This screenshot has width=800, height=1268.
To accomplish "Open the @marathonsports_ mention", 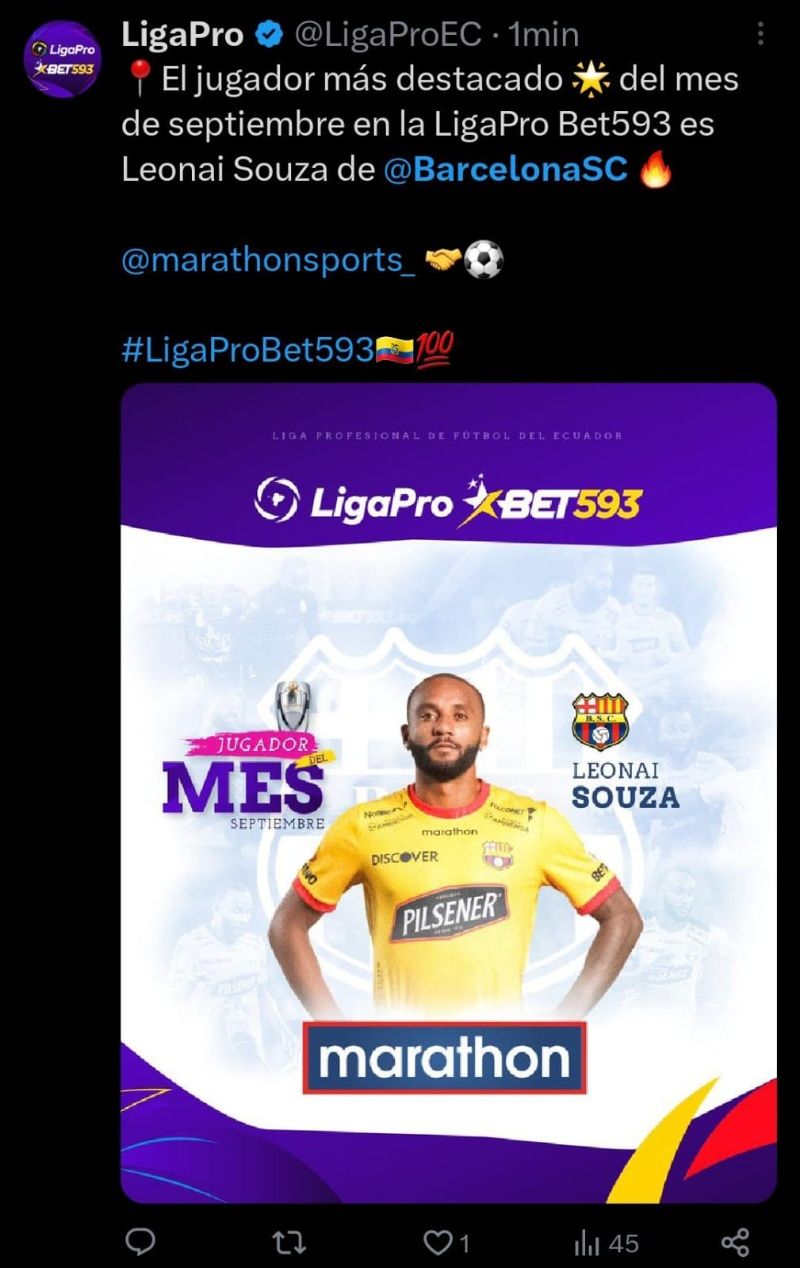I will pyautogui.click(x=268, y=260).
